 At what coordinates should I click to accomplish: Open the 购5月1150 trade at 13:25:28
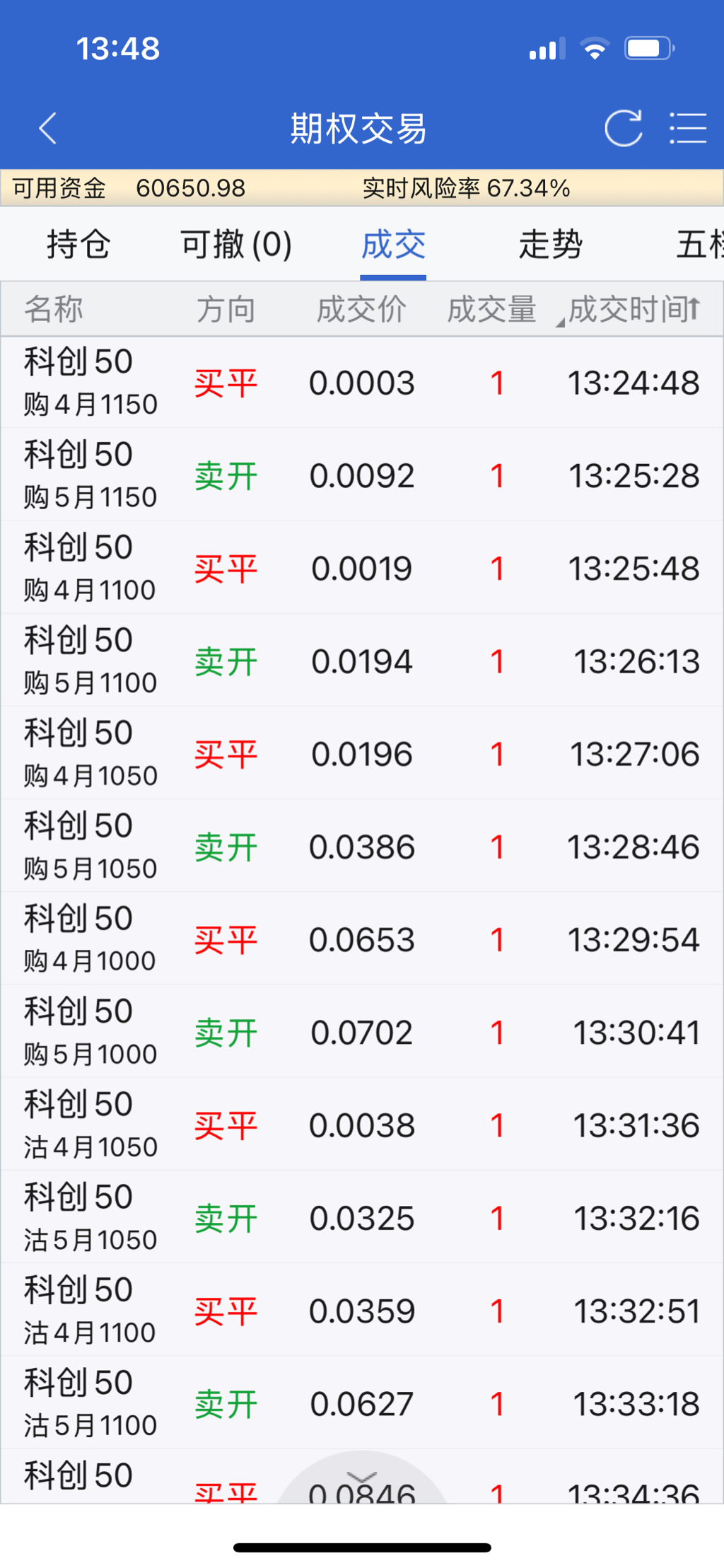coord(362,475)
